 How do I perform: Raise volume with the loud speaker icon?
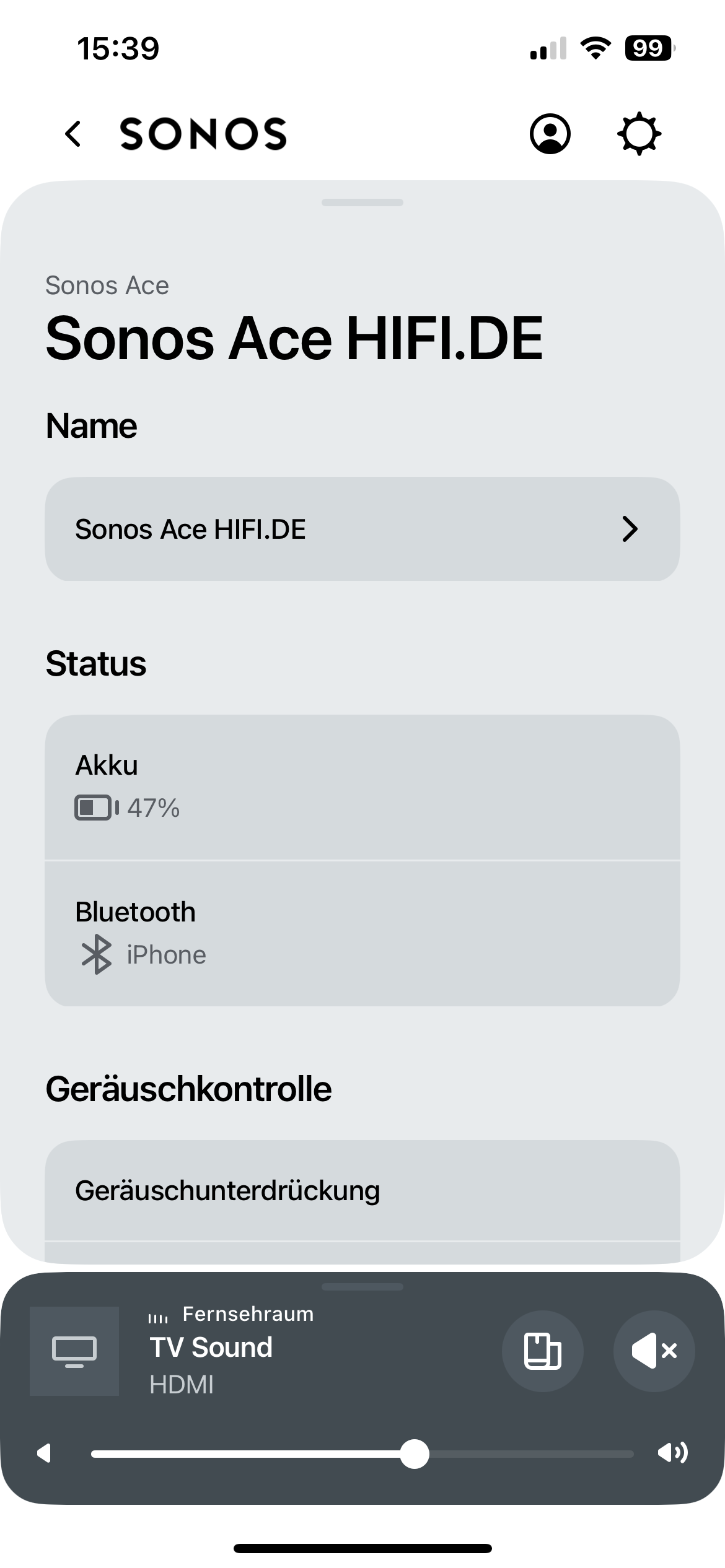[672, 1453]
